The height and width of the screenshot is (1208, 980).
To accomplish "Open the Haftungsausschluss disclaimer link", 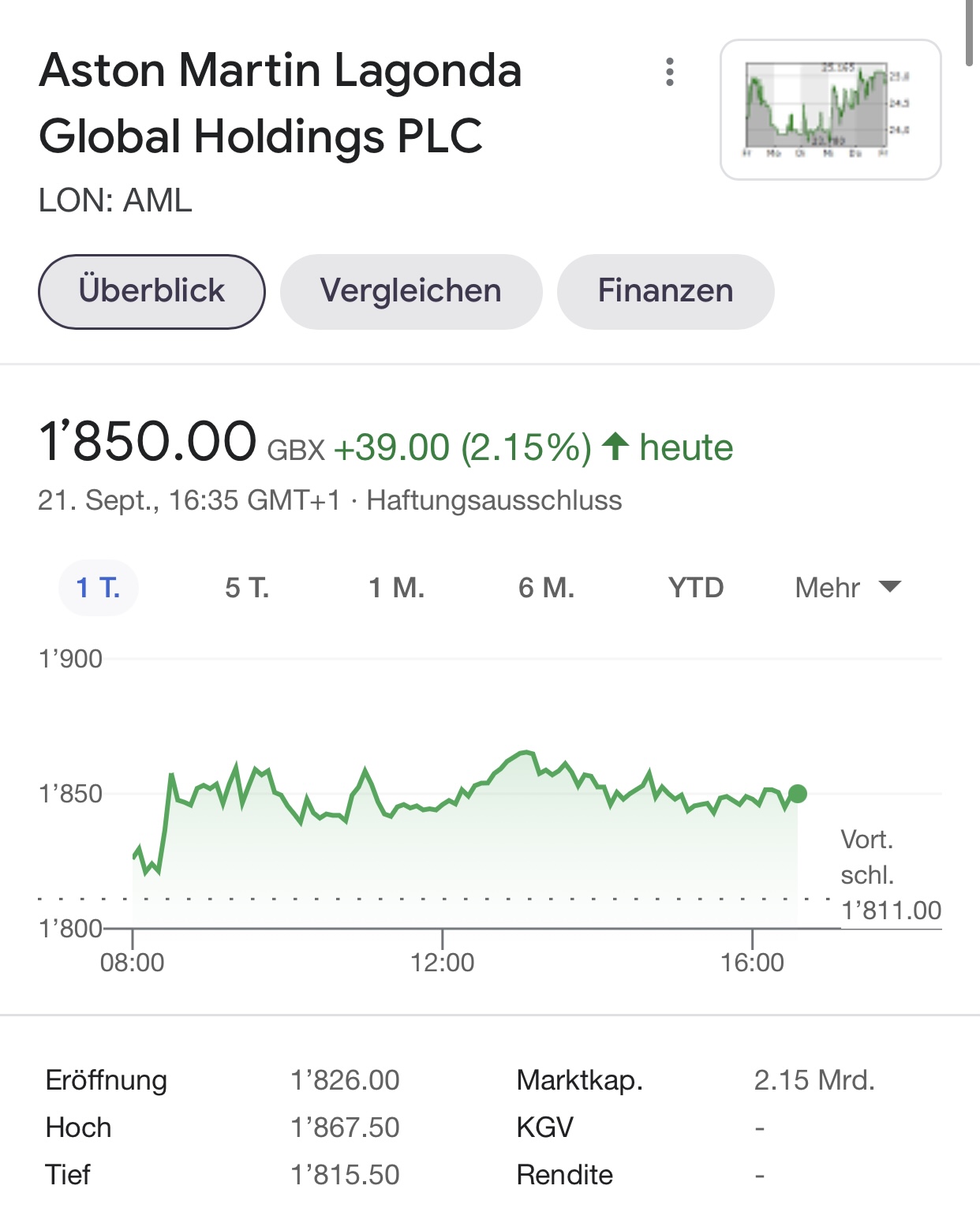I will tap(494, 500).
